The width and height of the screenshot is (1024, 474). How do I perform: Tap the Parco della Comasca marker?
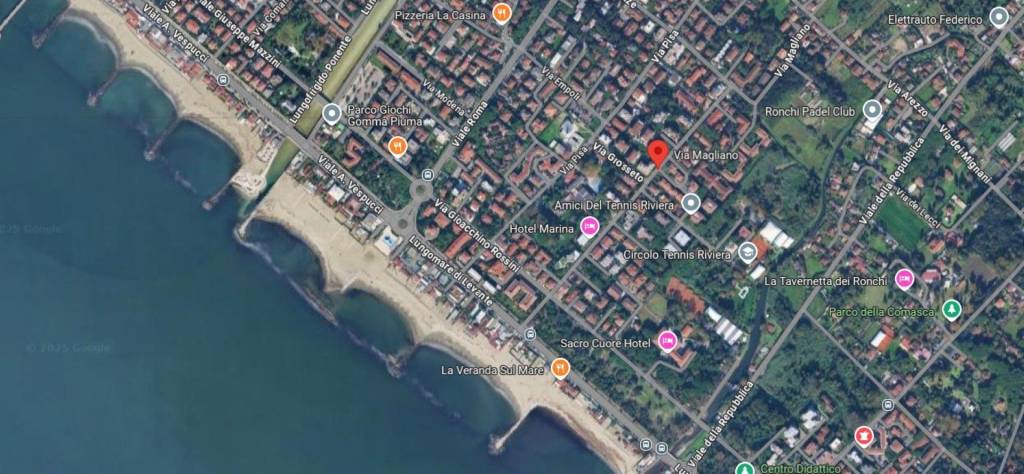coord(951,310)
